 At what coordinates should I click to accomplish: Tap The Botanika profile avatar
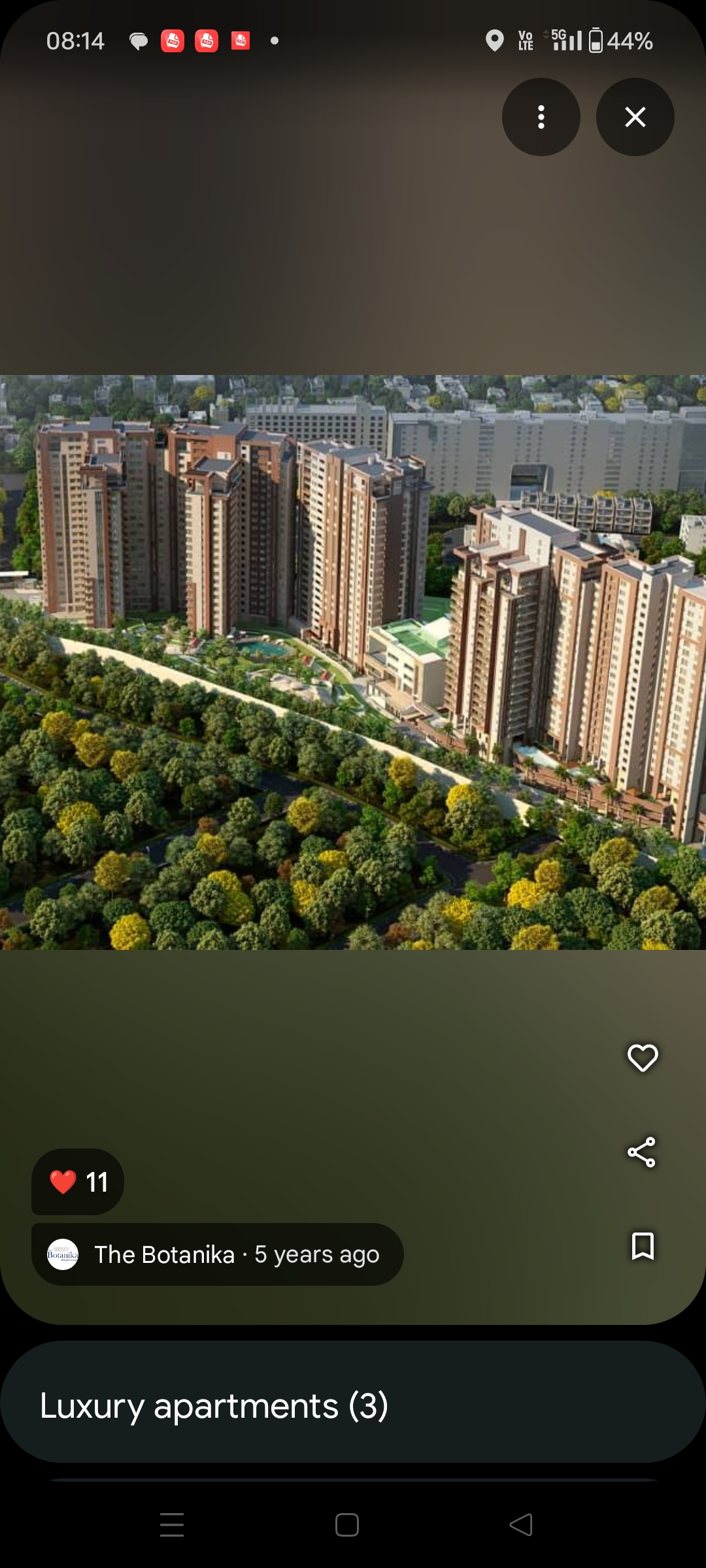click(x=63, y=1254)
